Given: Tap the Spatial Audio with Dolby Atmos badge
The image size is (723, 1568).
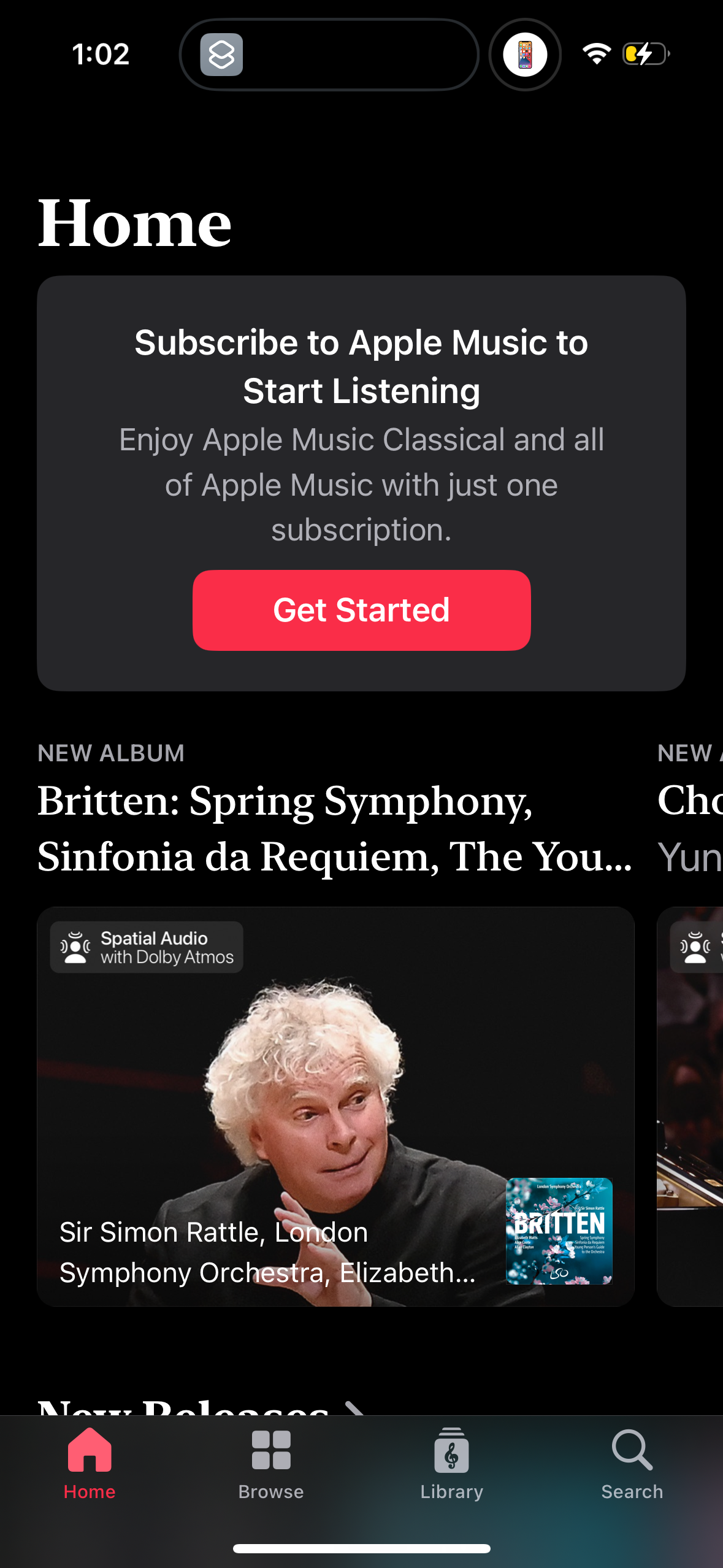Looking at the screenshot, I should click(x=146, y=947).
